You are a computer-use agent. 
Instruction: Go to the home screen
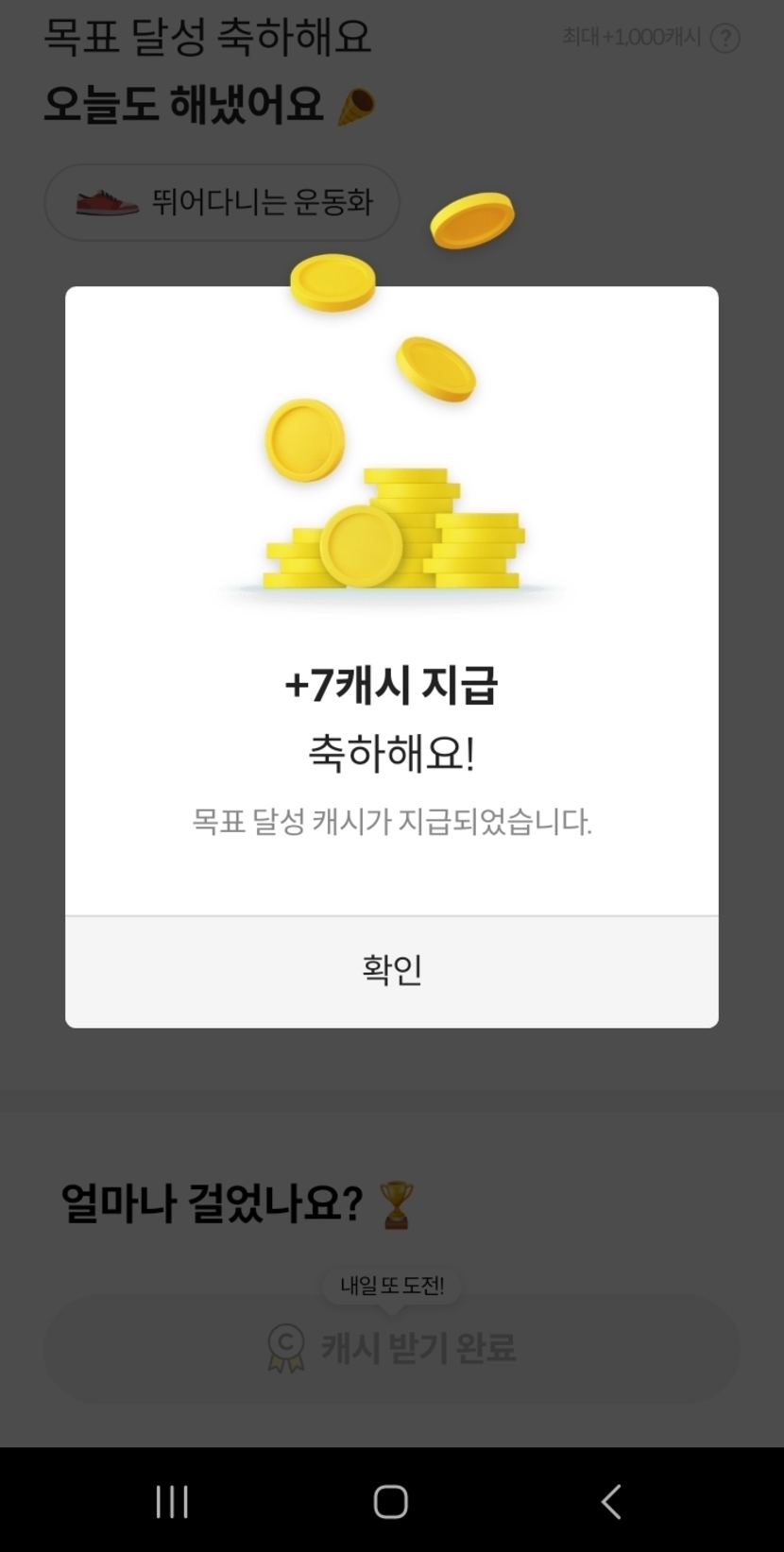390,1501
